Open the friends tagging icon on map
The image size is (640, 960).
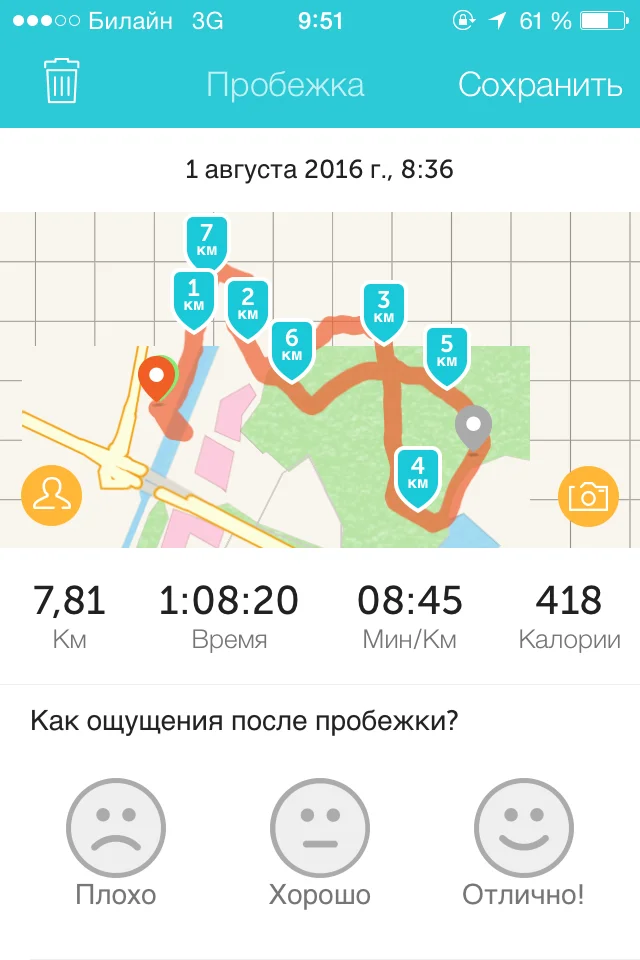tap(51, 494)
